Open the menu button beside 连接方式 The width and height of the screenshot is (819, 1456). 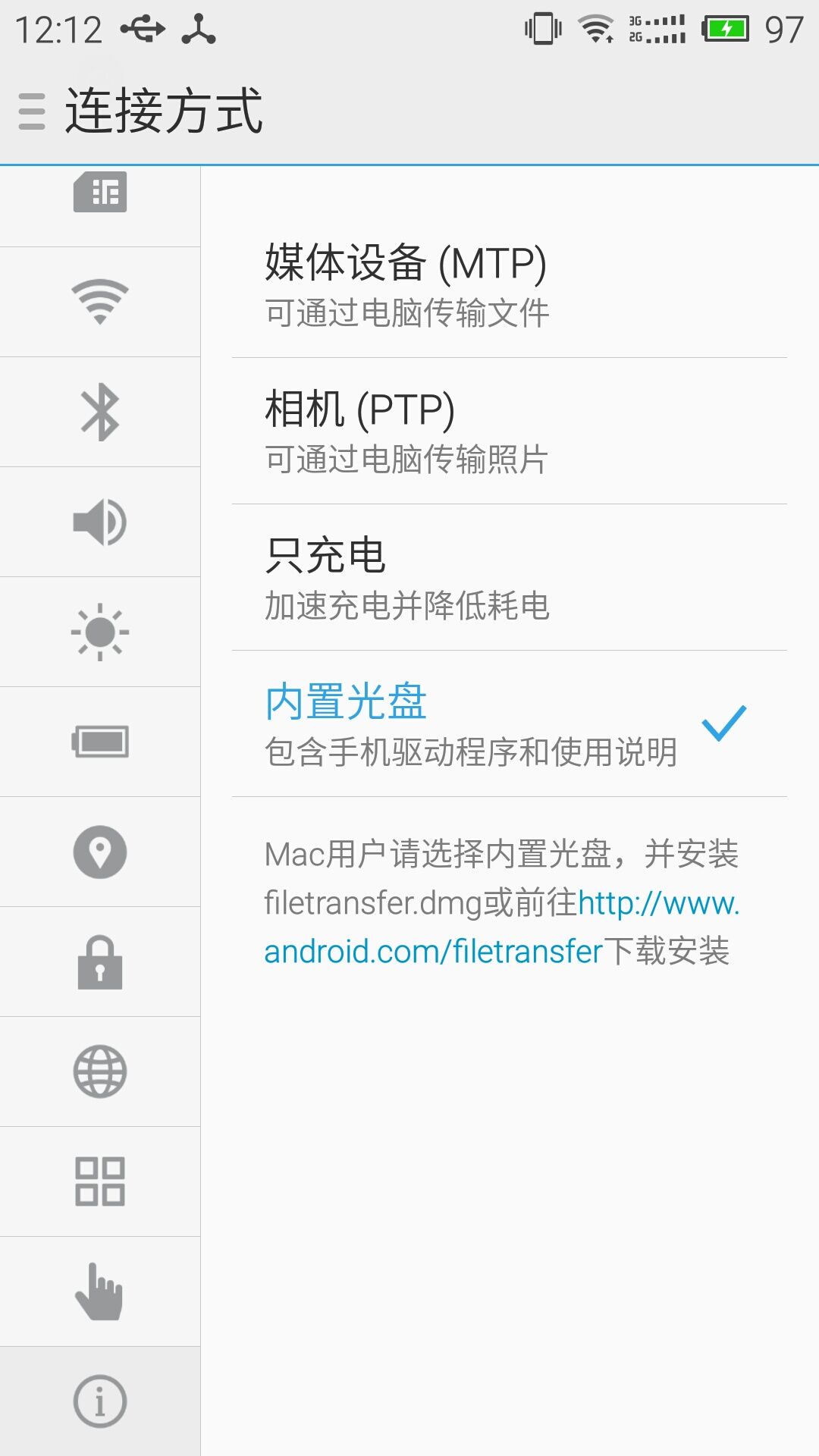tap(32, 111)
